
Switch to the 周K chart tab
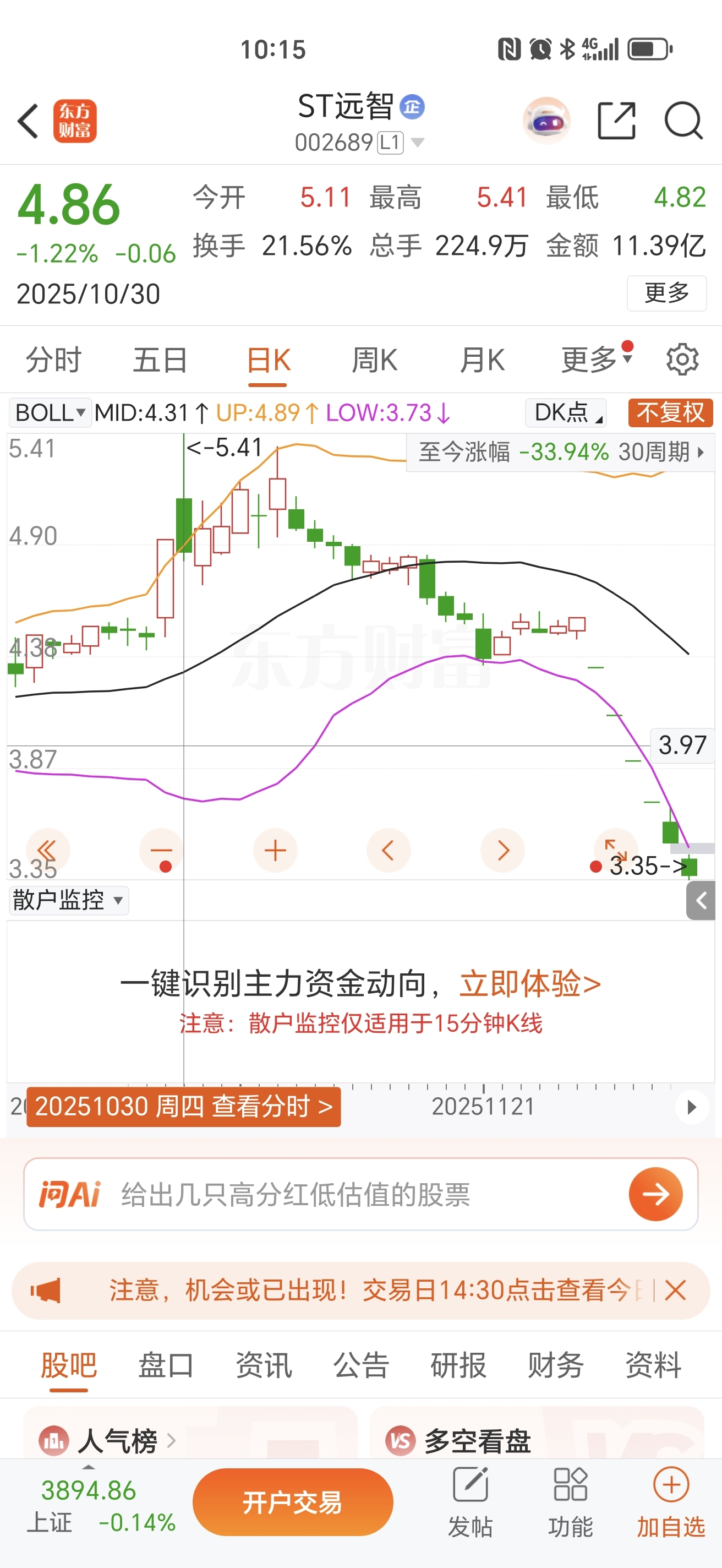pyautogui.click(x=375, y=360)
